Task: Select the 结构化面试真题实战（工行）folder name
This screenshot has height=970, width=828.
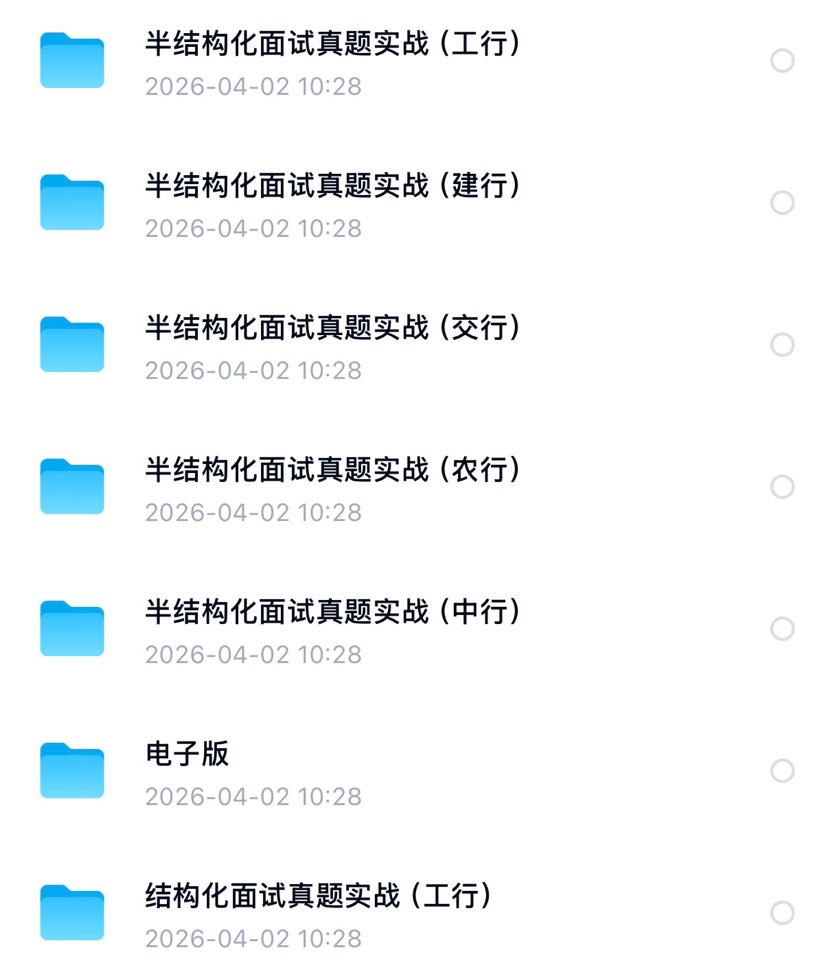Action: pyautogui.click(x=317, y=897)
